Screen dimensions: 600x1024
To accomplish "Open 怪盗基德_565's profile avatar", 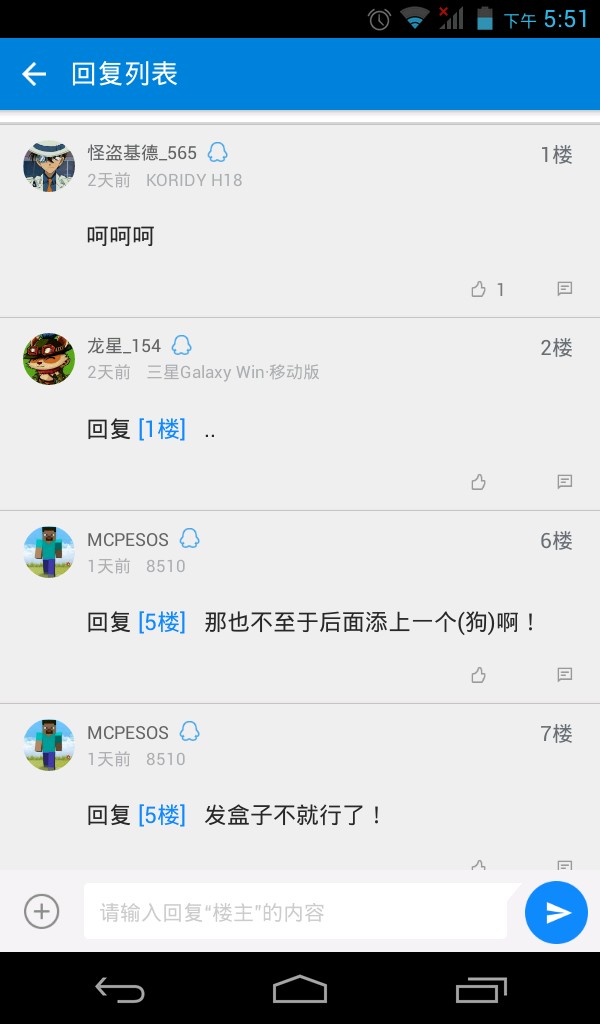I will pyautogui.click(x=49, y=166).
